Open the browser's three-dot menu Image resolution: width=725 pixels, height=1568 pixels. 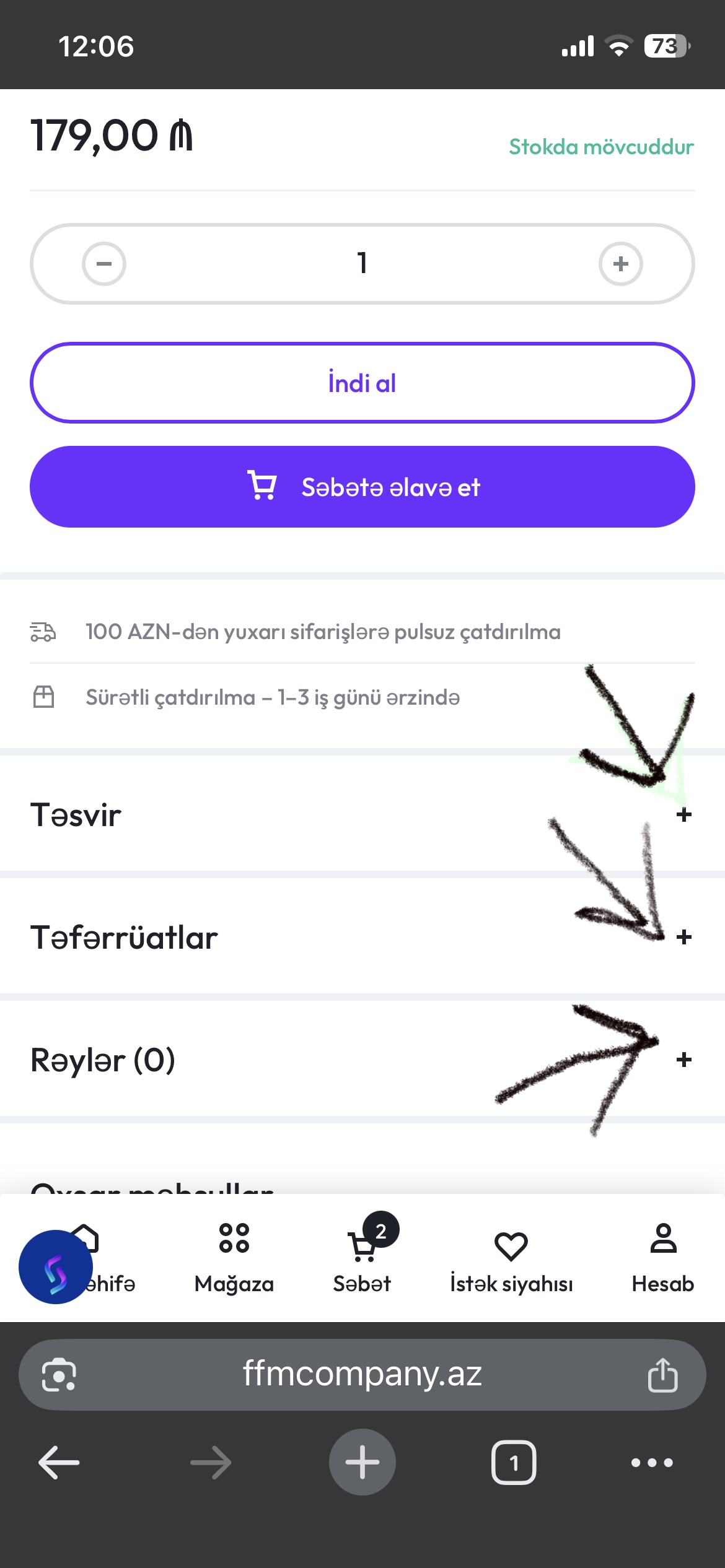point(652,1463)
